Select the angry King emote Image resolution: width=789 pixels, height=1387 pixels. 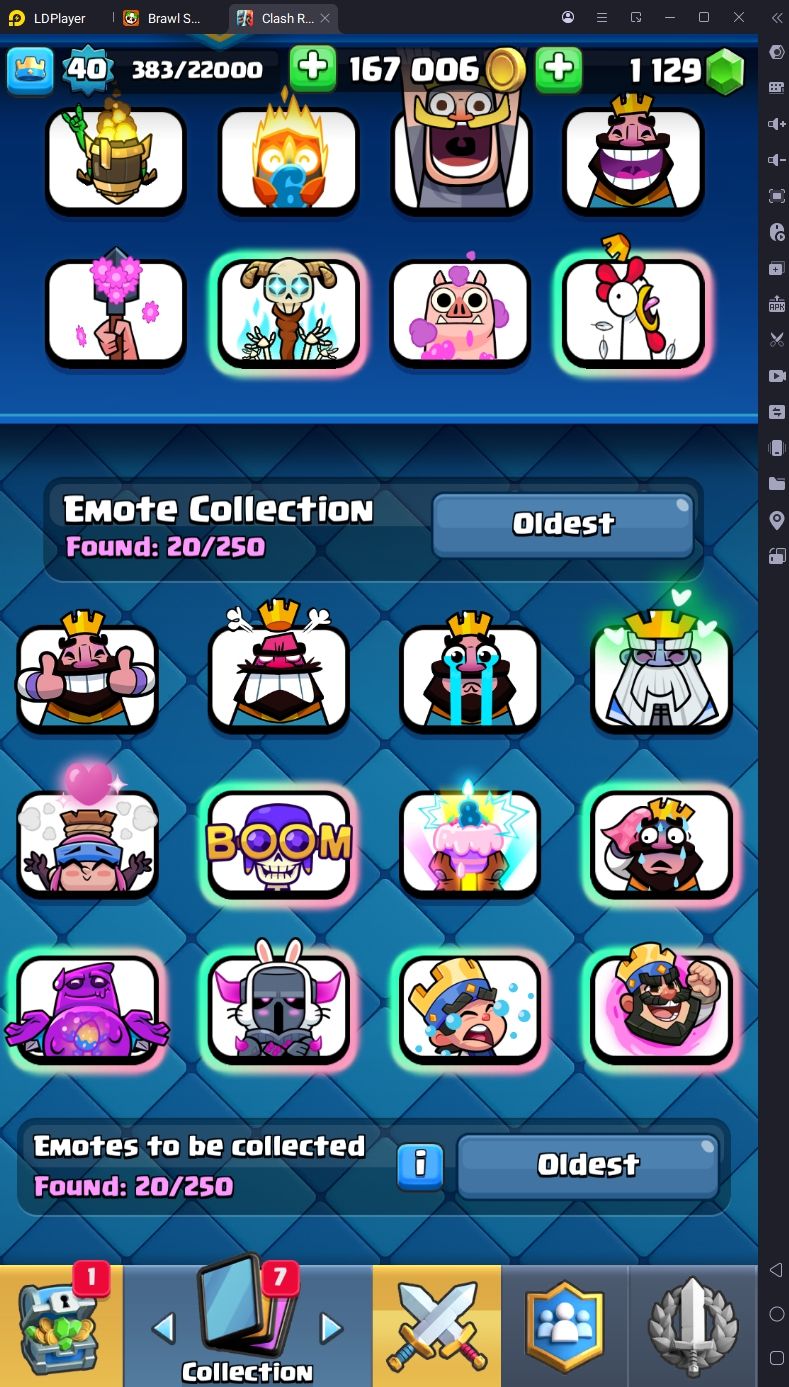[279, 675]
